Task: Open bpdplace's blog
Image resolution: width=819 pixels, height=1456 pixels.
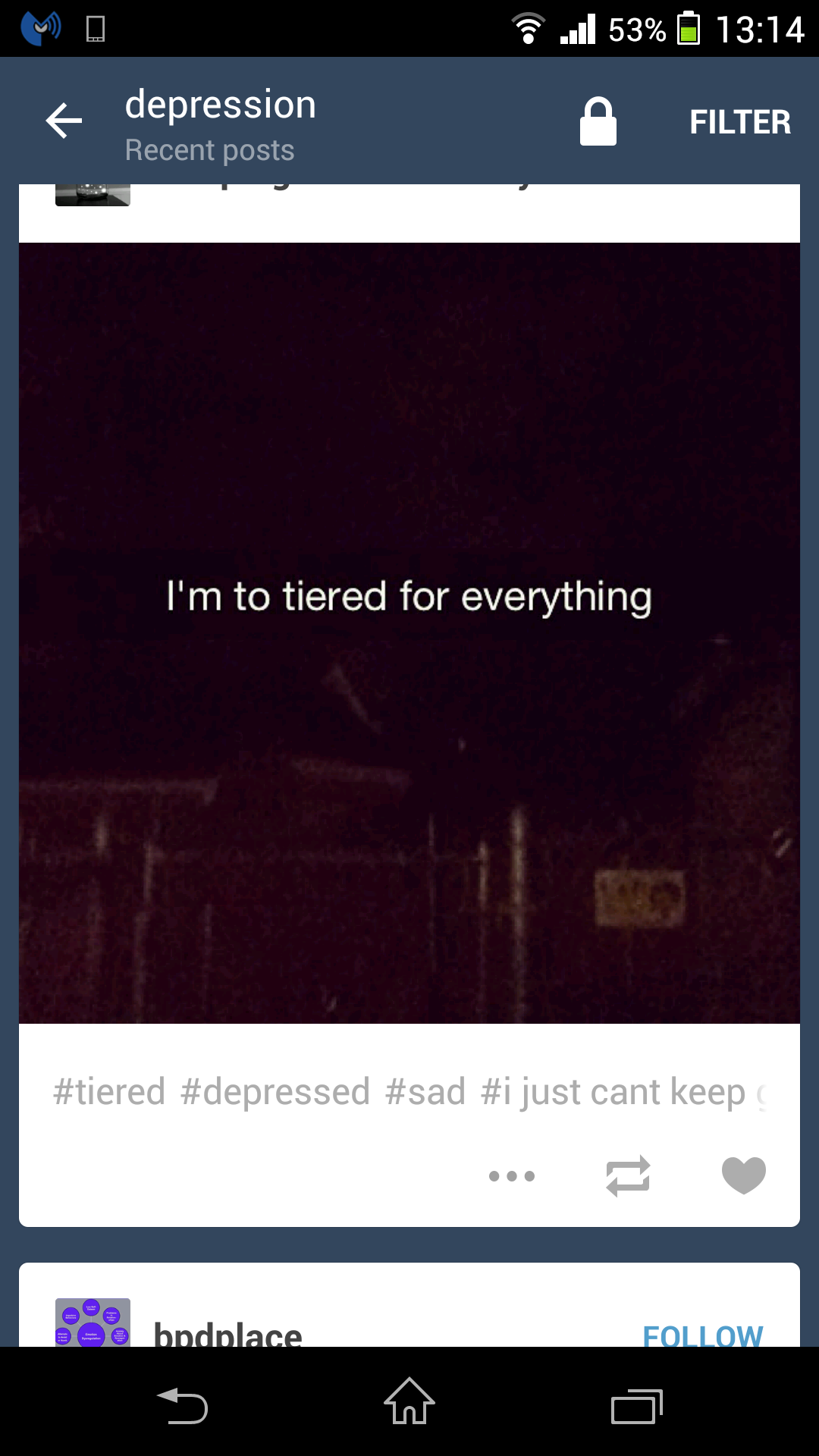Action: (x=227, y=1334)
